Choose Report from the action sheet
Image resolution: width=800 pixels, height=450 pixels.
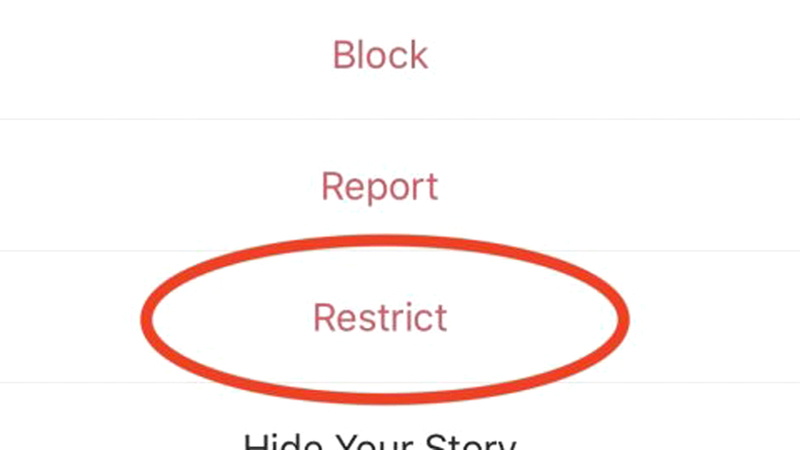click(379, 187)
